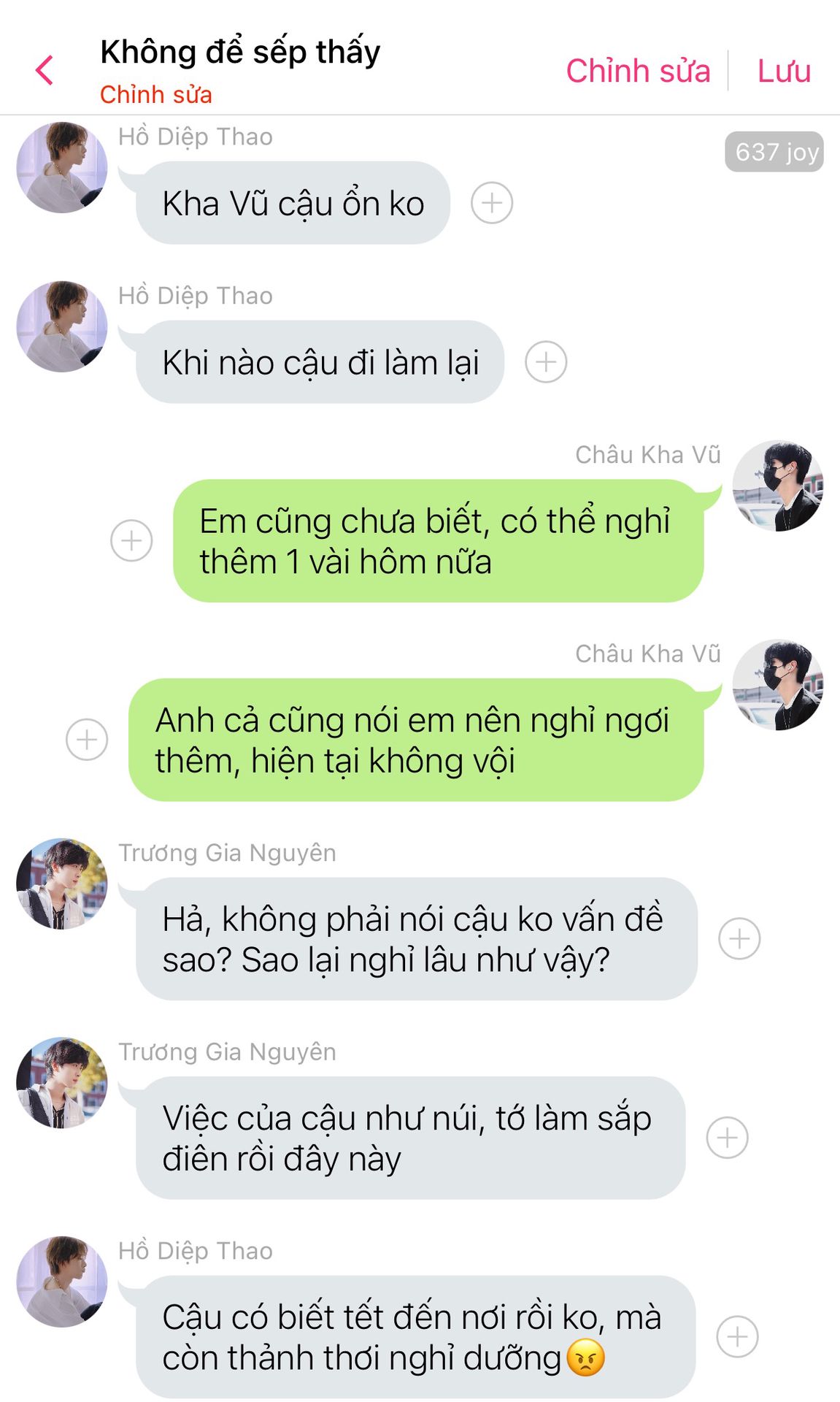
Task: Go back using the pink arrow
Action: [45, 71]
